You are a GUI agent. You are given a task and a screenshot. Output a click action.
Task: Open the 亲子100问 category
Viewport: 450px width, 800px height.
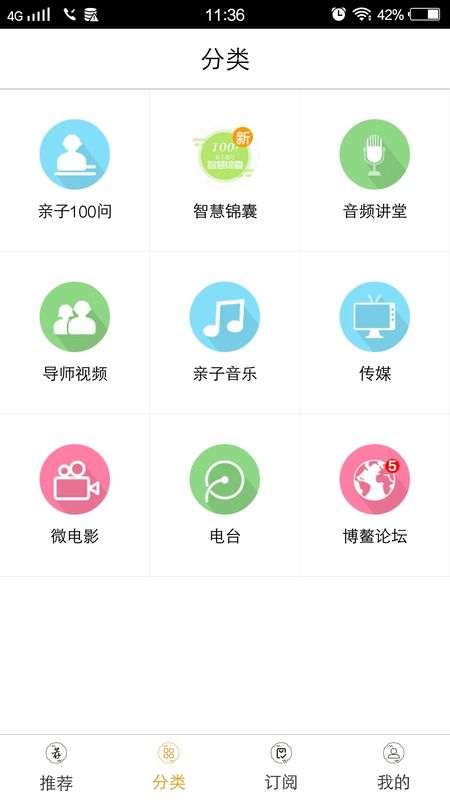(75, 170)
